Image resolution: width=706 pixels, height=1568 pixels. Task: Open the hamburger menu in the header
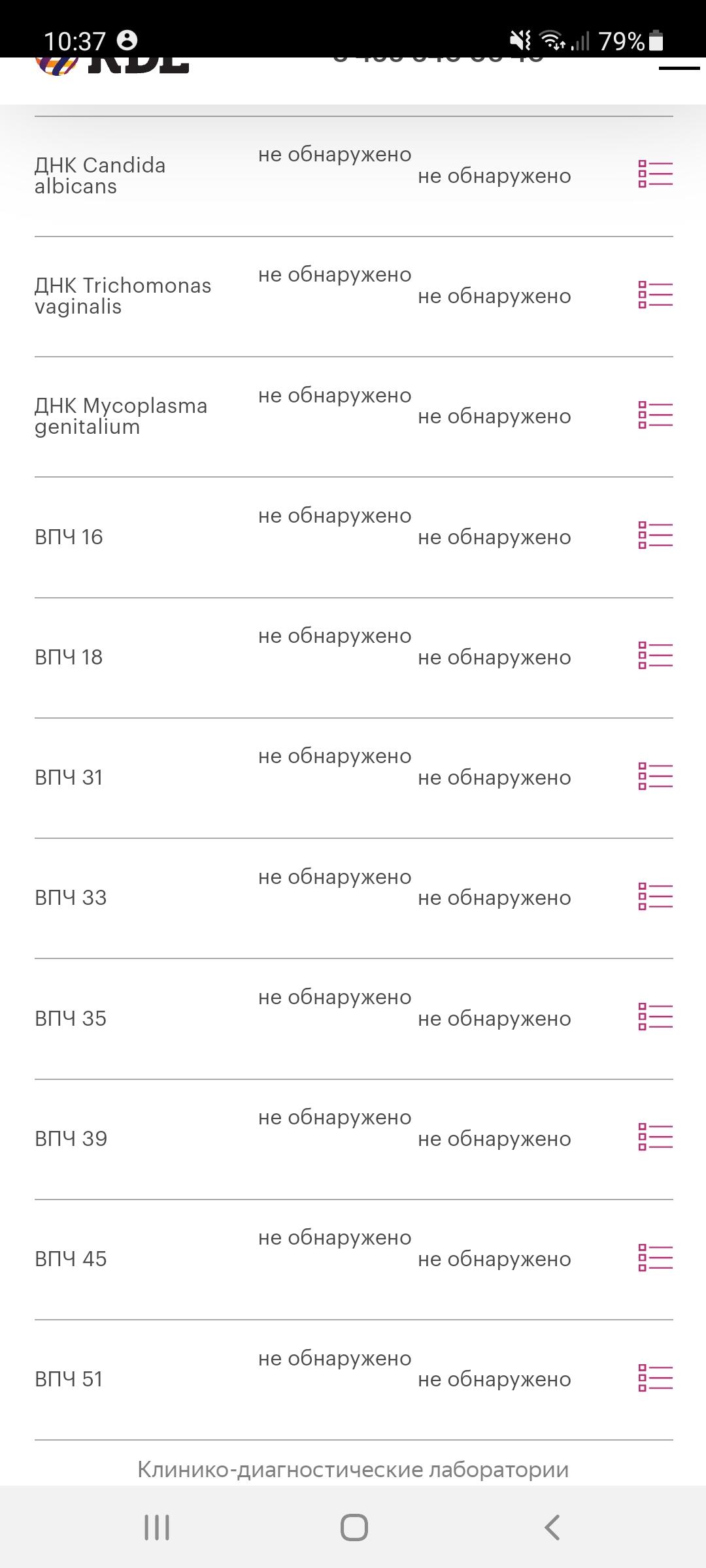click(679, 69)
